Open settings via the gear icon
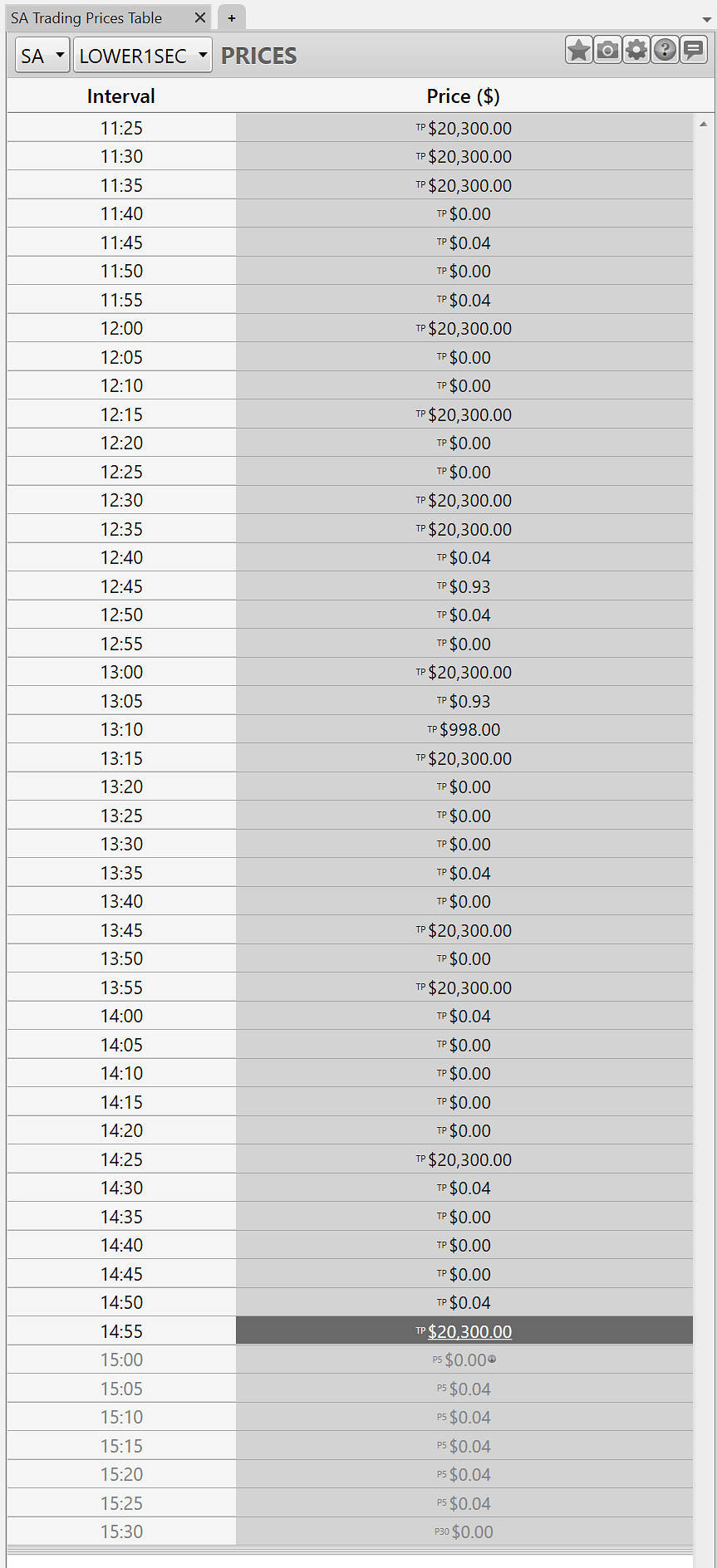 pyautogui.click(x=636, y=51)
